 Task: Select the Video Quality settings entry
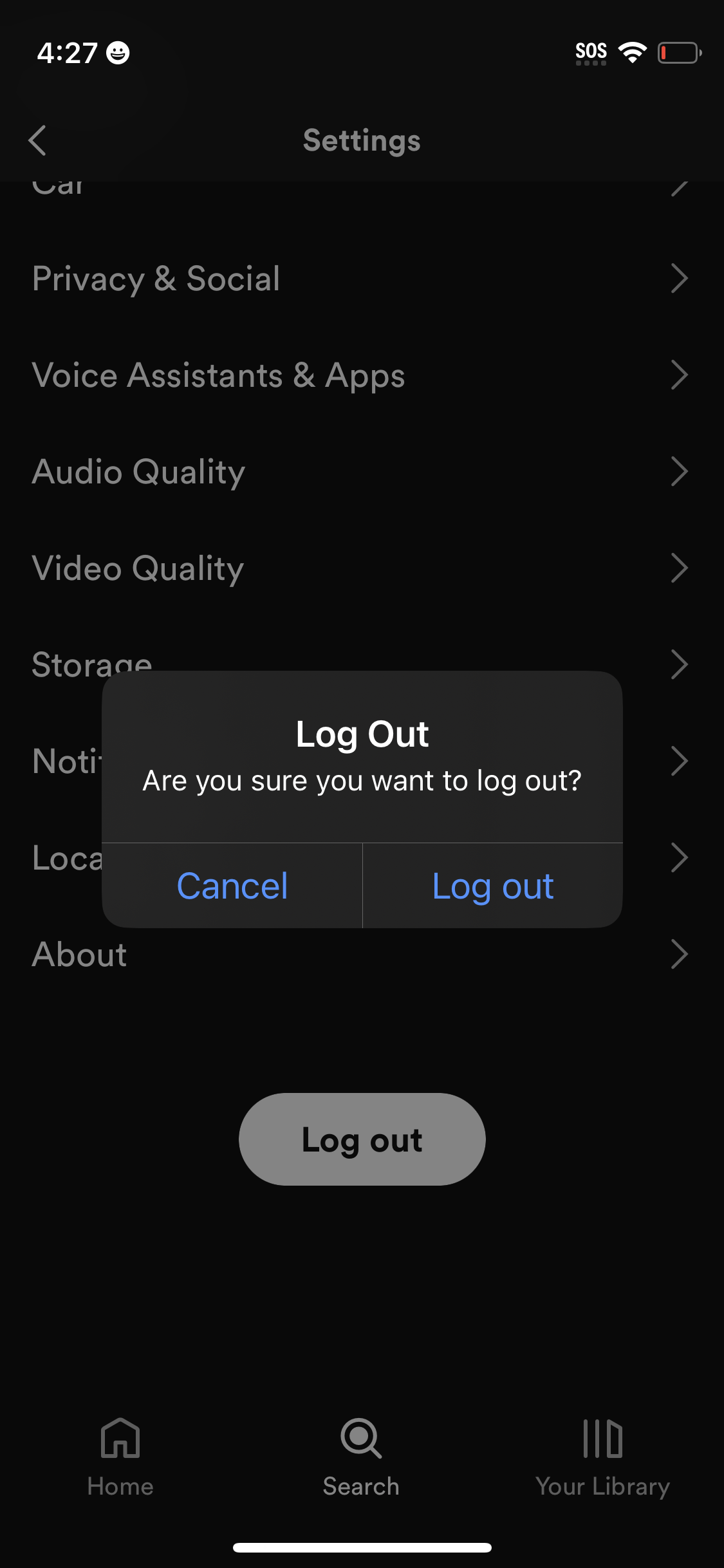(138, 568)
